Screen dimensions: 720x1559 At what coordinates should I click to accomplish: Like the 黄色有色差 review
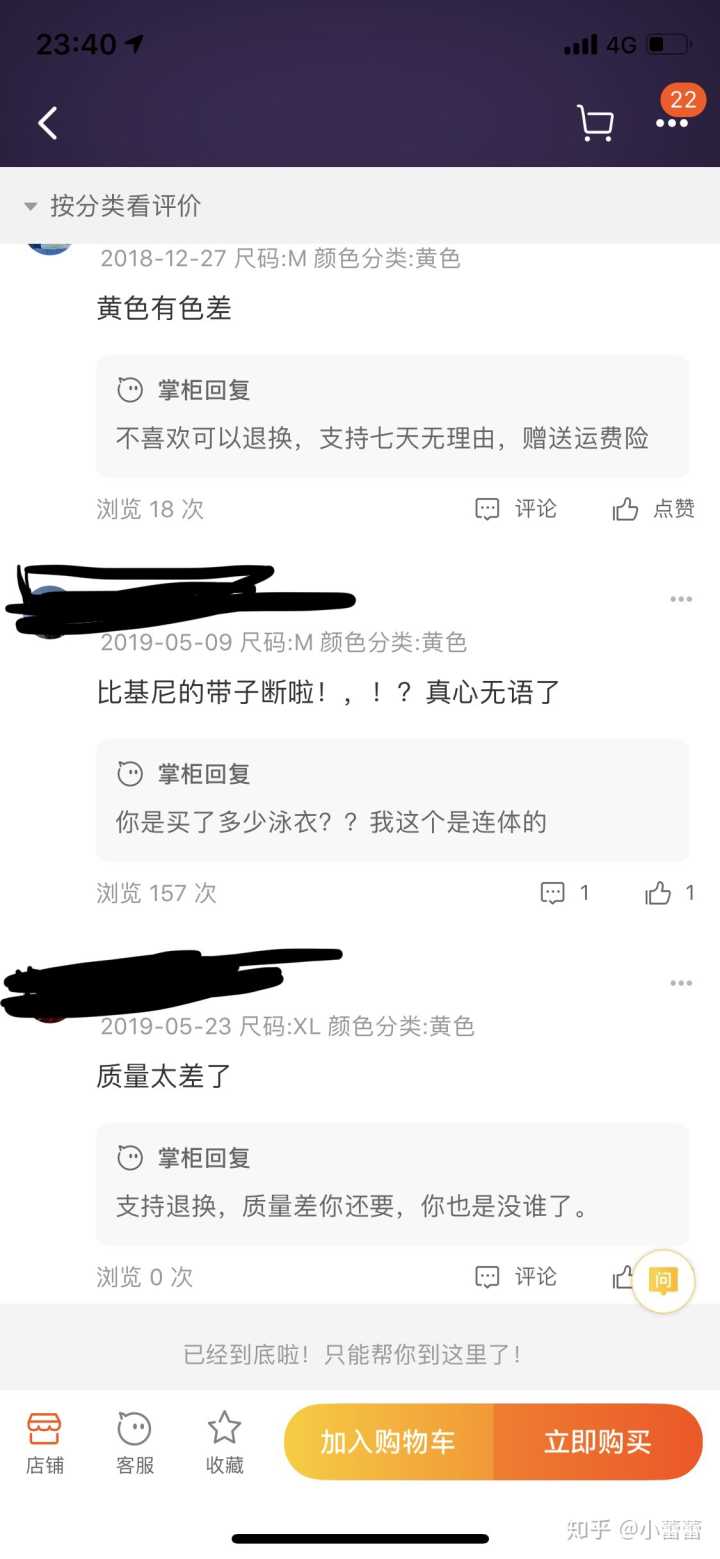click(653, 509)
